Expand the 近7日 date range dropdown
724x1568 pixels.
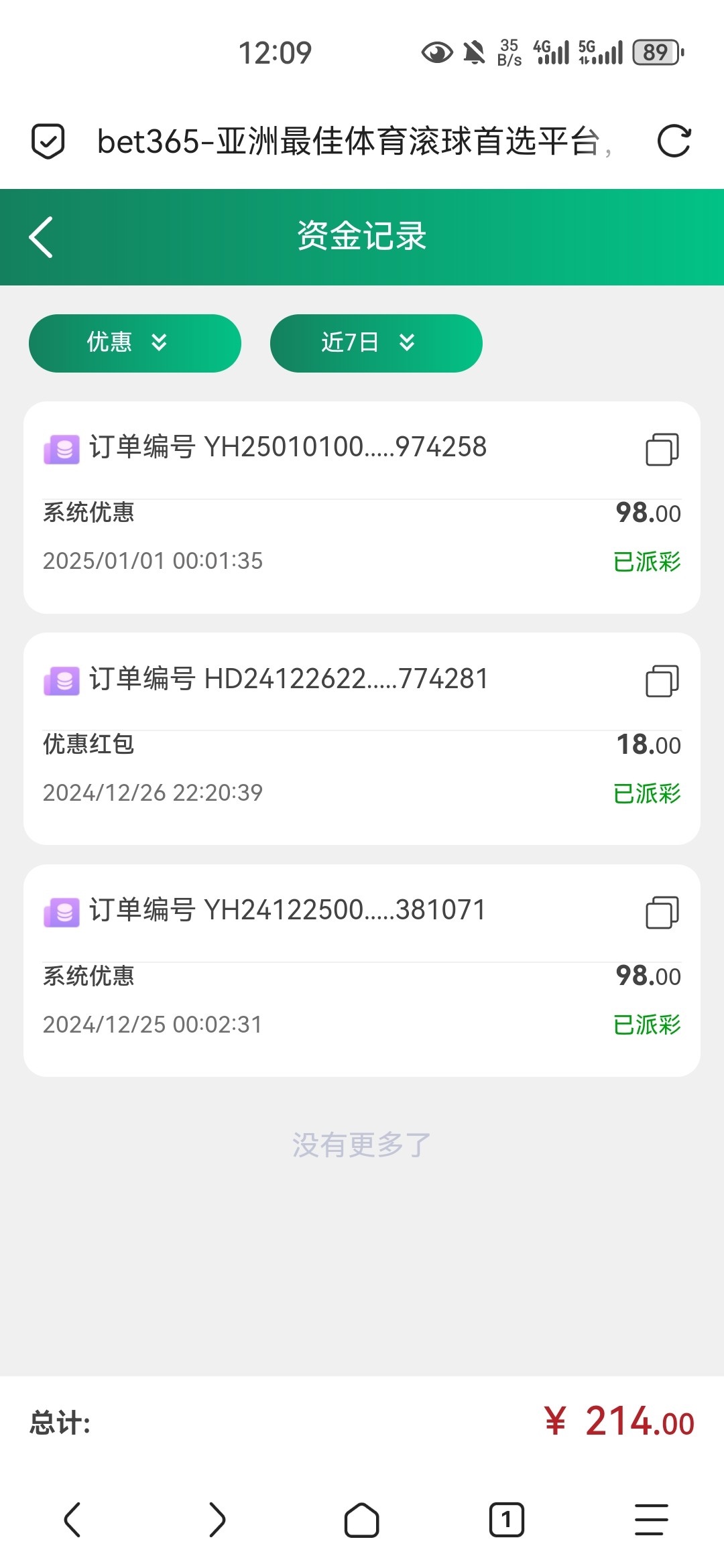376,342
